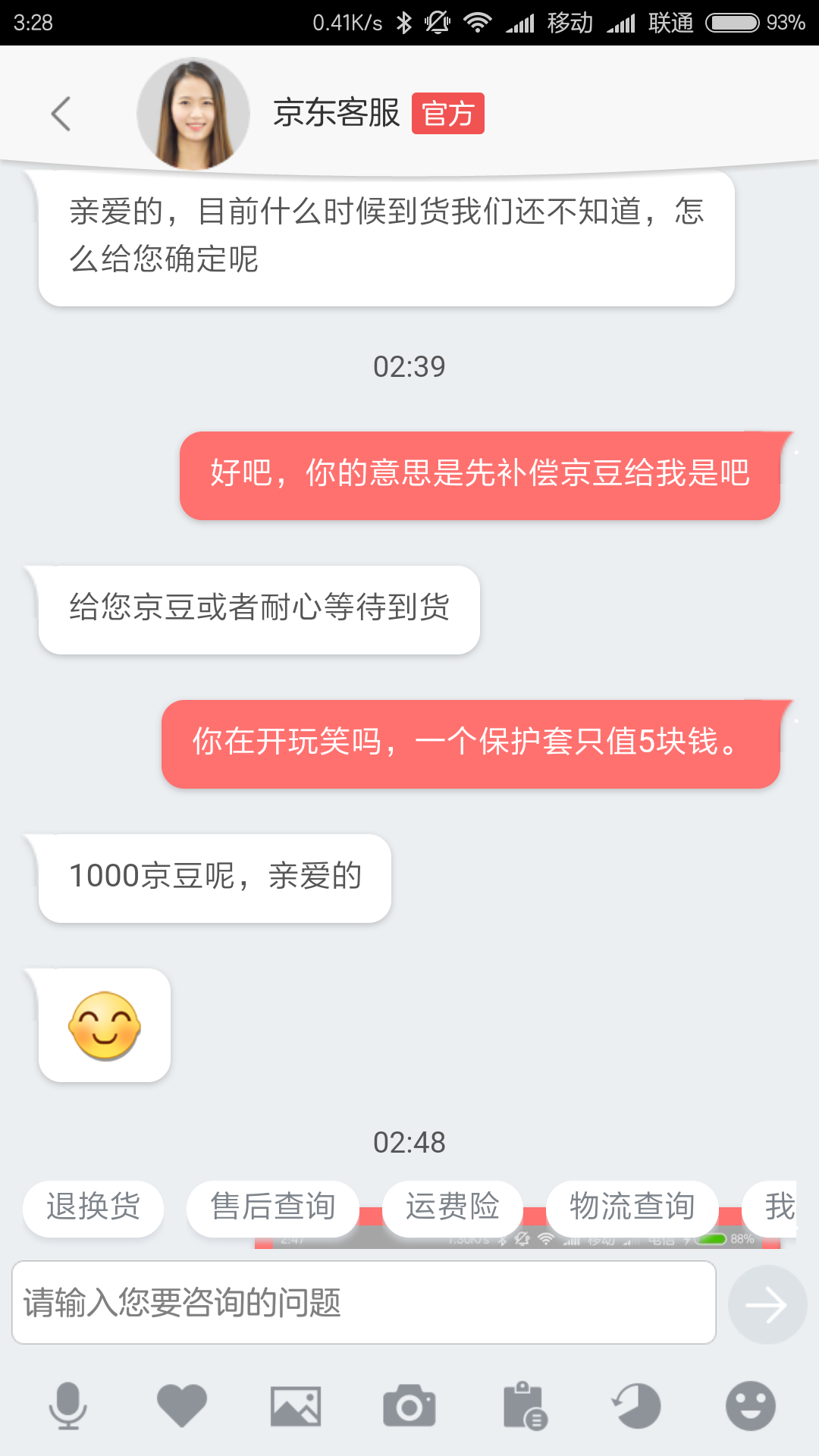Tap the back arrow to exit chat
This screenshot has height=1456, width=819.
pyautogui.click(x=61, y=114)
